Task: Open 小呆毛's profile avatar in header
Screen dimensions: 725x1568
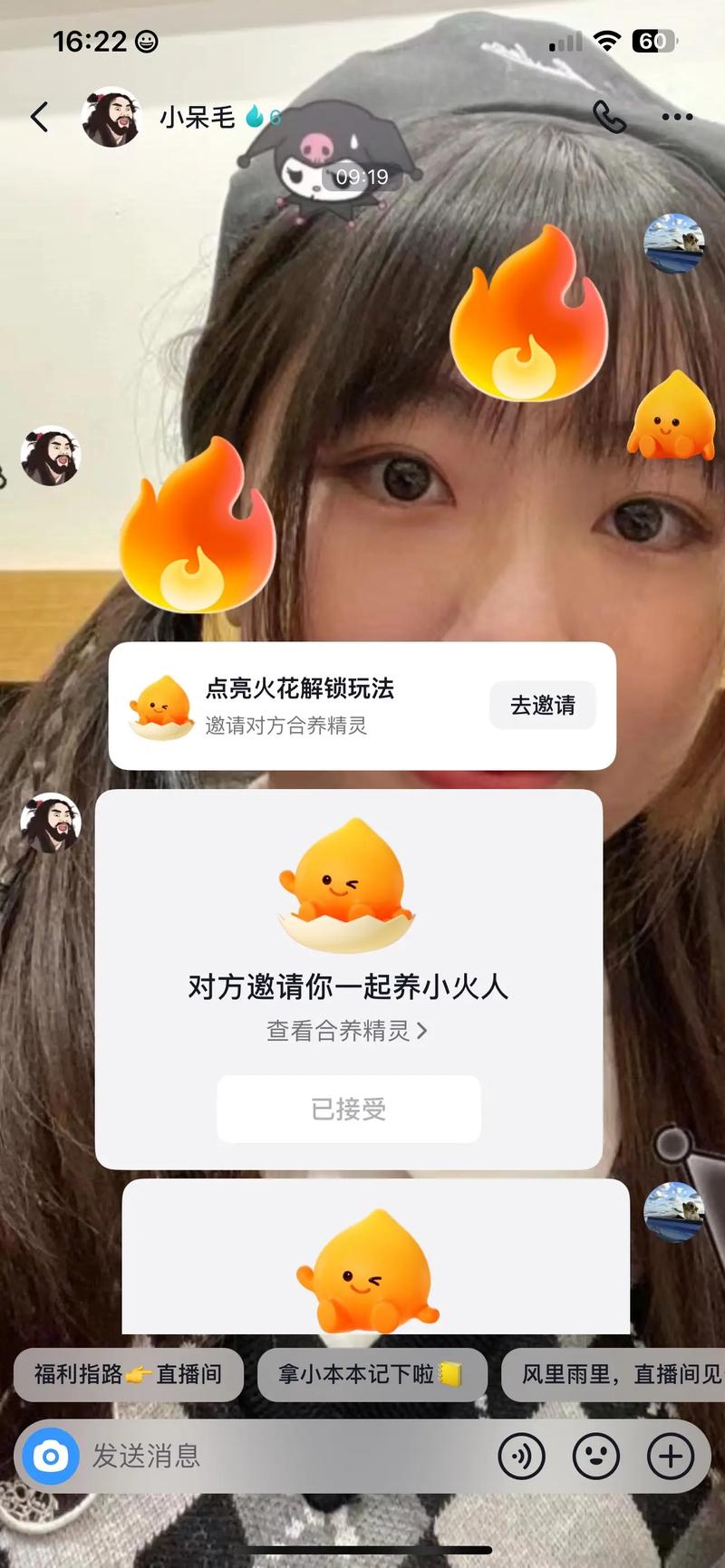Action: pos(111,117)
